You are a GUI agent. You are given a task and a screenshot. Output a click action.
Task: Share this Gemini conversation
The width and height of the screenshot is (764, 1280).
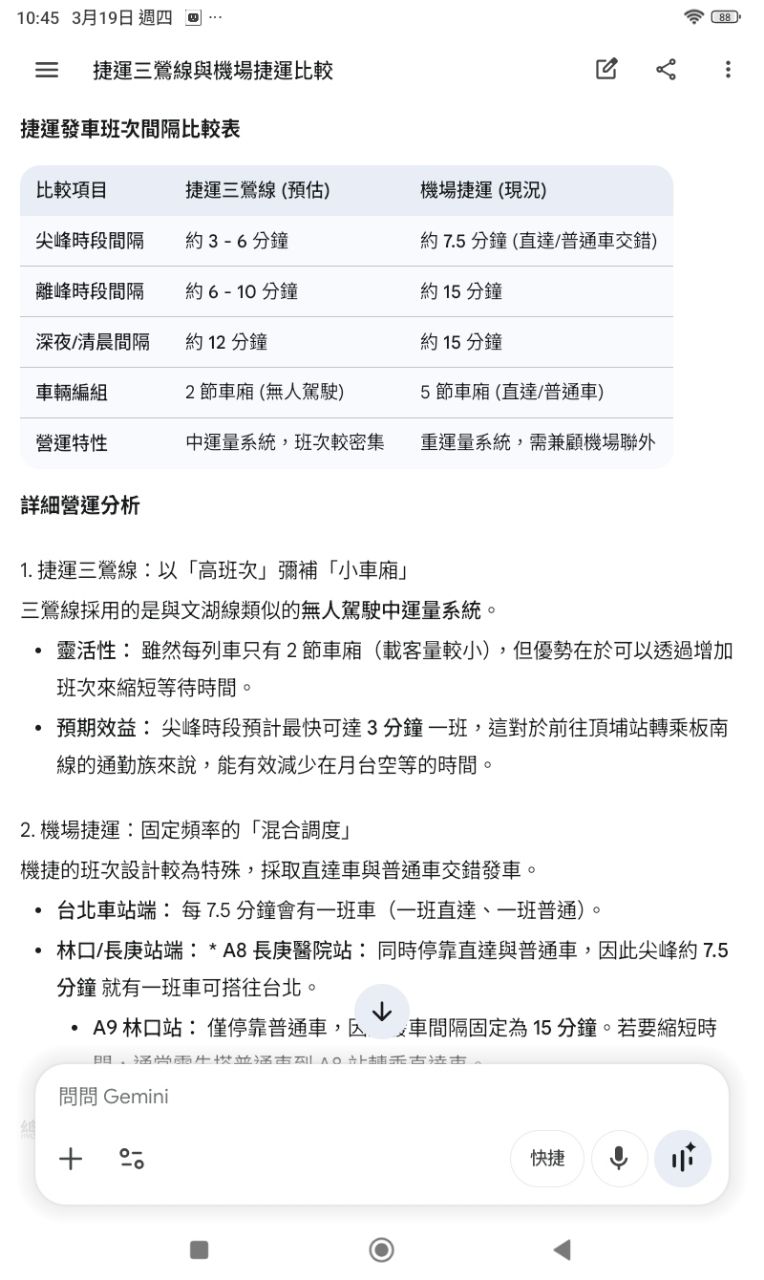click(x=666, y=69)
